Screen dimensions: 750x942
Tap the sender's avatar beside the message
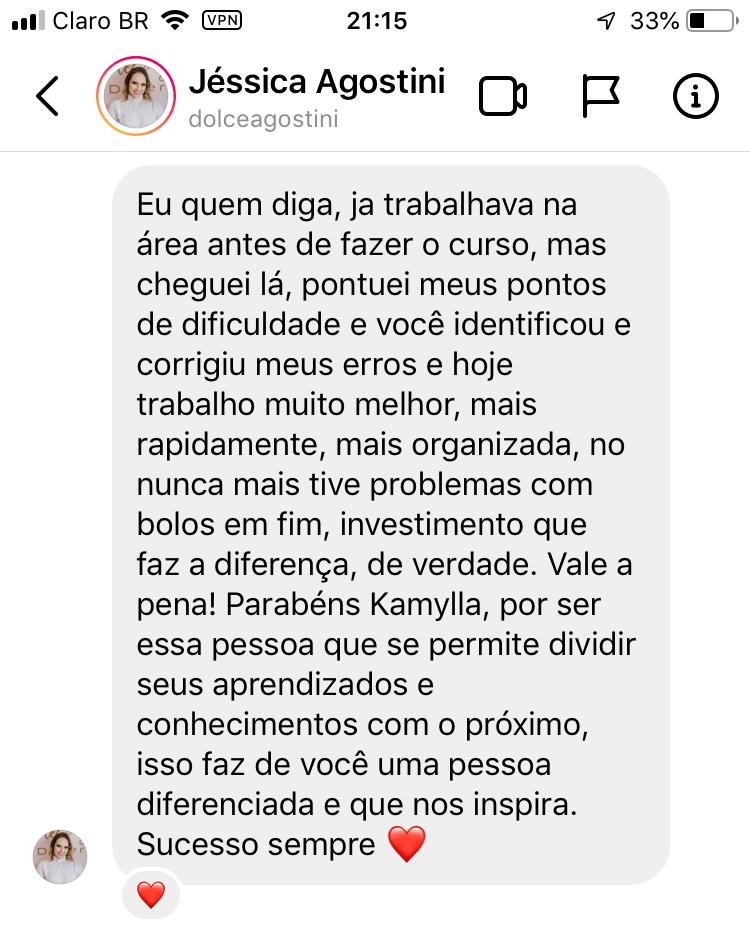(x=61, y=857)
